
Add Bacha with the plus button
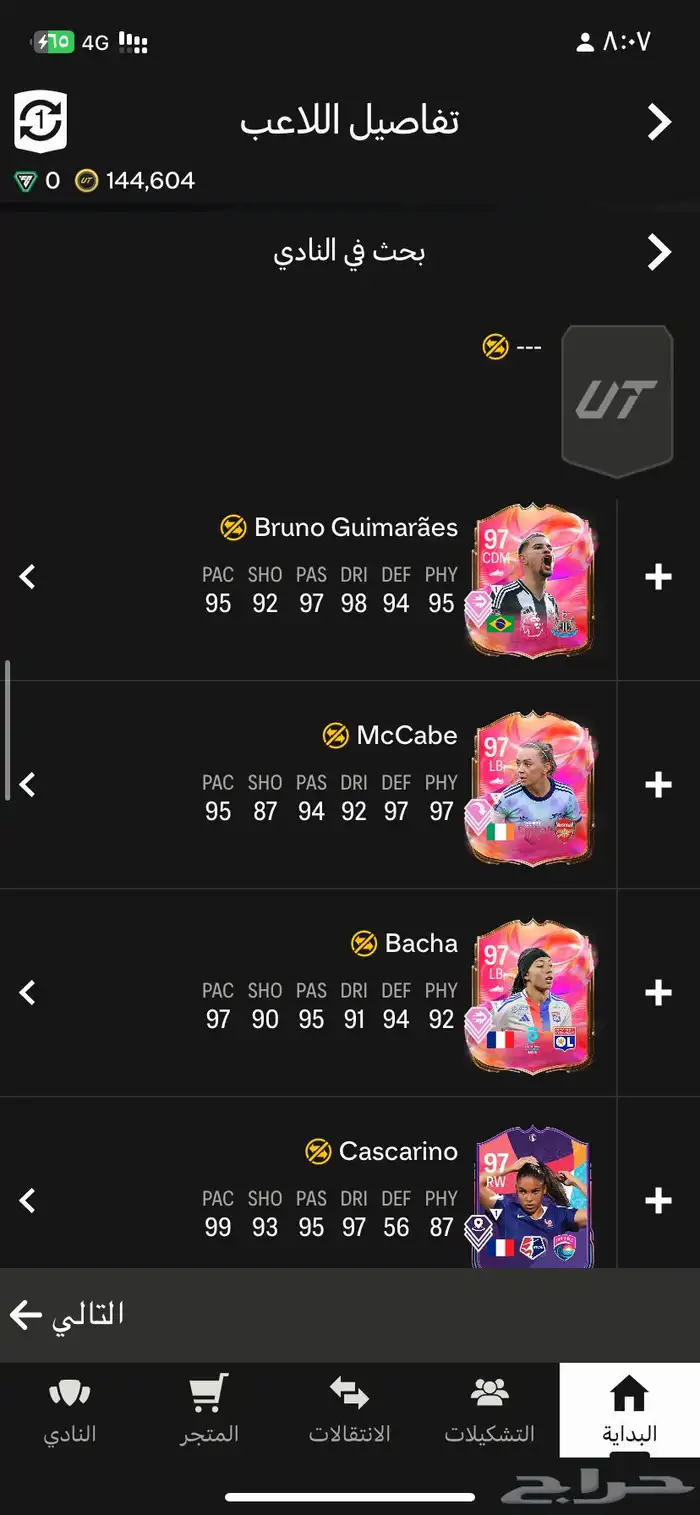[x=658, y=993]
